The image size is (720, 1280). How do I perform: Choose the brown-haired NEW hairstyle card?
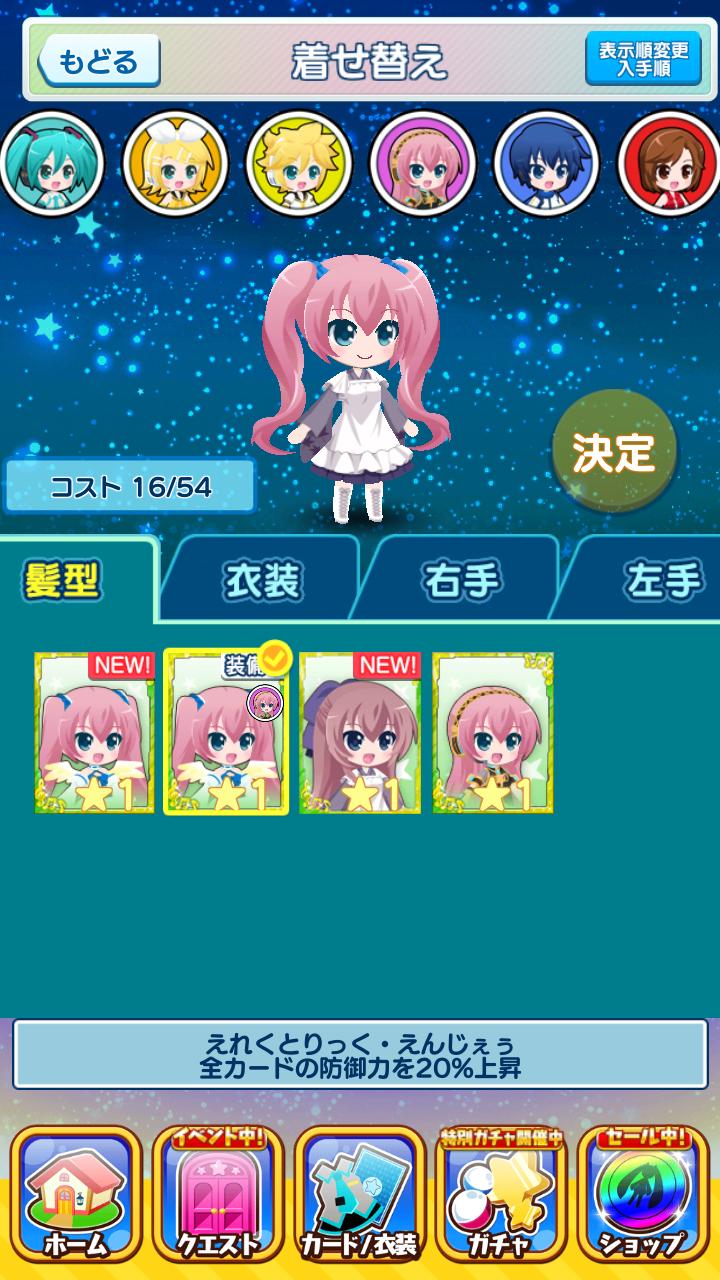[x=360, y=733]
